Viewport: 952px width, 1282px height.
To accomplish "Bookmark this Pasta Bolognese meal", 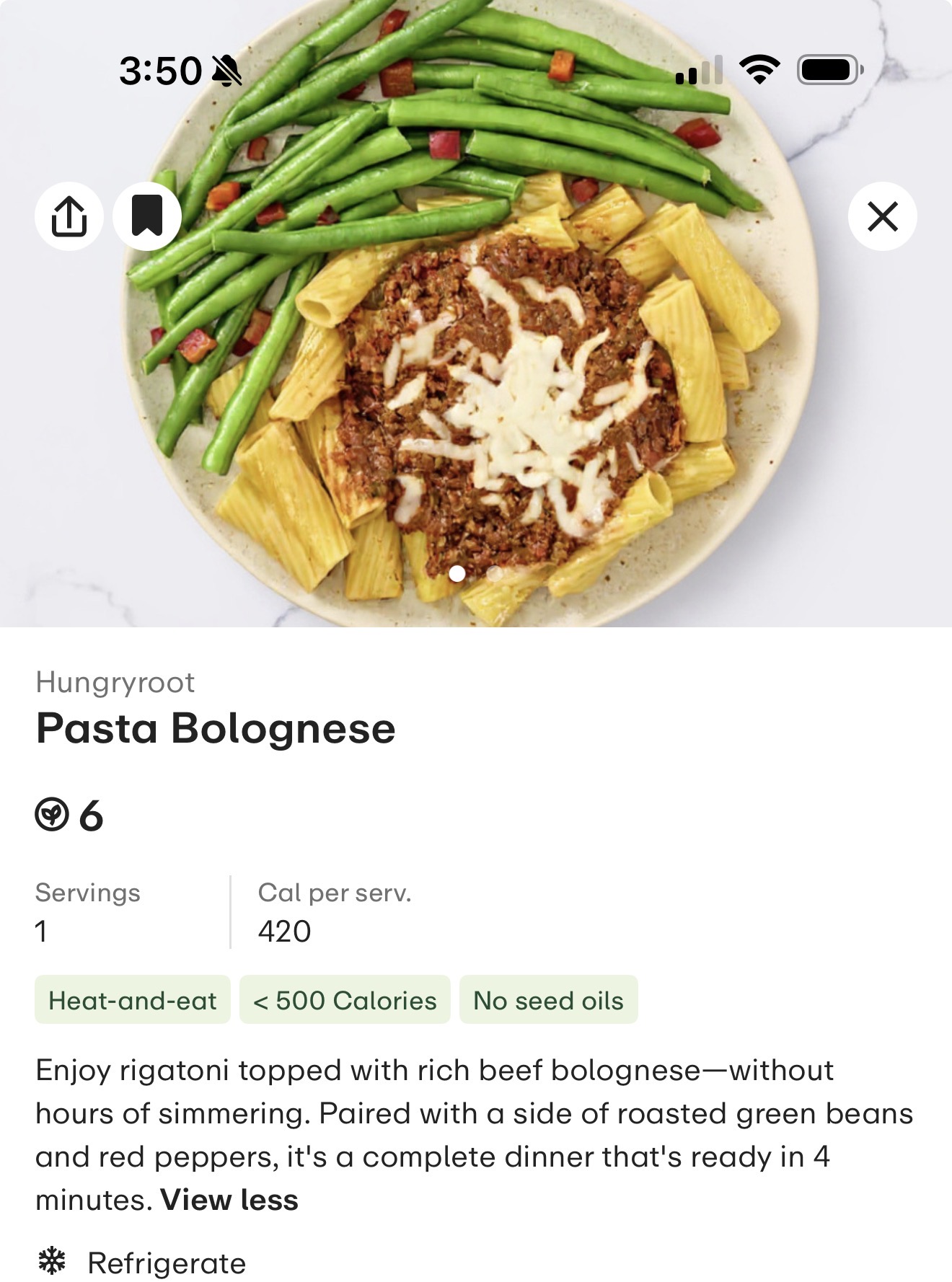I will [147, 216].
